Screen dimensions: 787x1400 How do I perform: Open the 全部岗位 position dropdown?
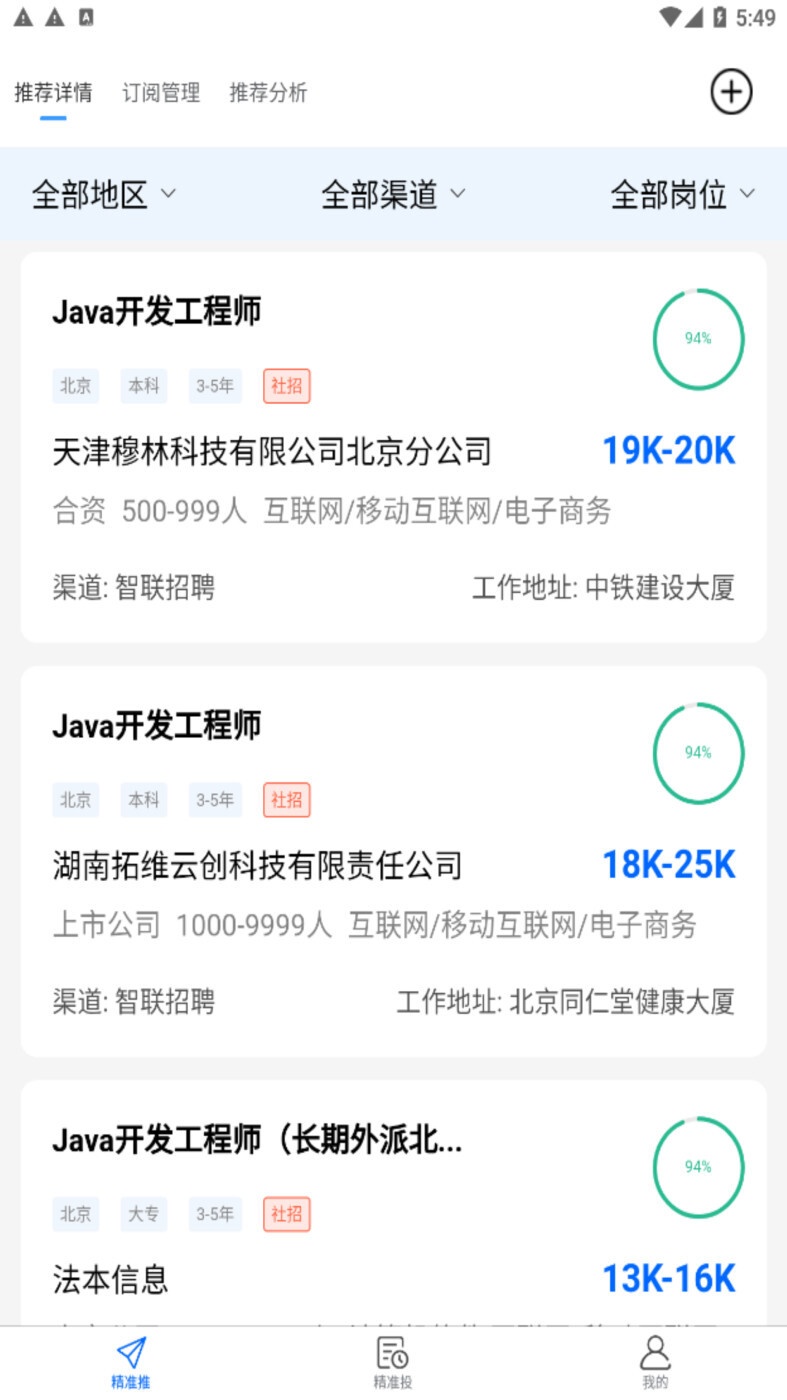coord(683,194)
